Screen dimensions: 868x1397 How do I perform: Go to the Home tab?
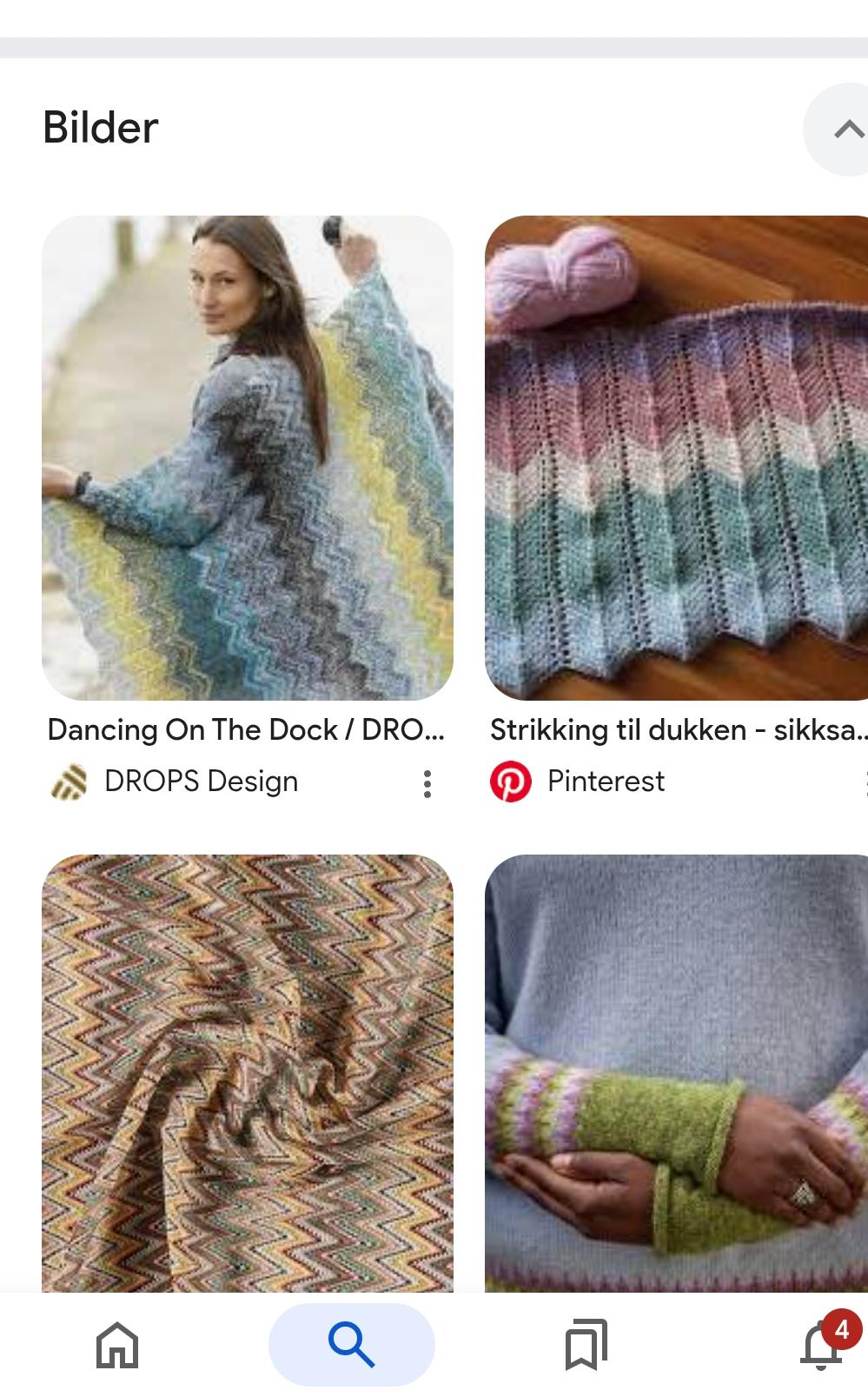click(x=117, y=1345)
